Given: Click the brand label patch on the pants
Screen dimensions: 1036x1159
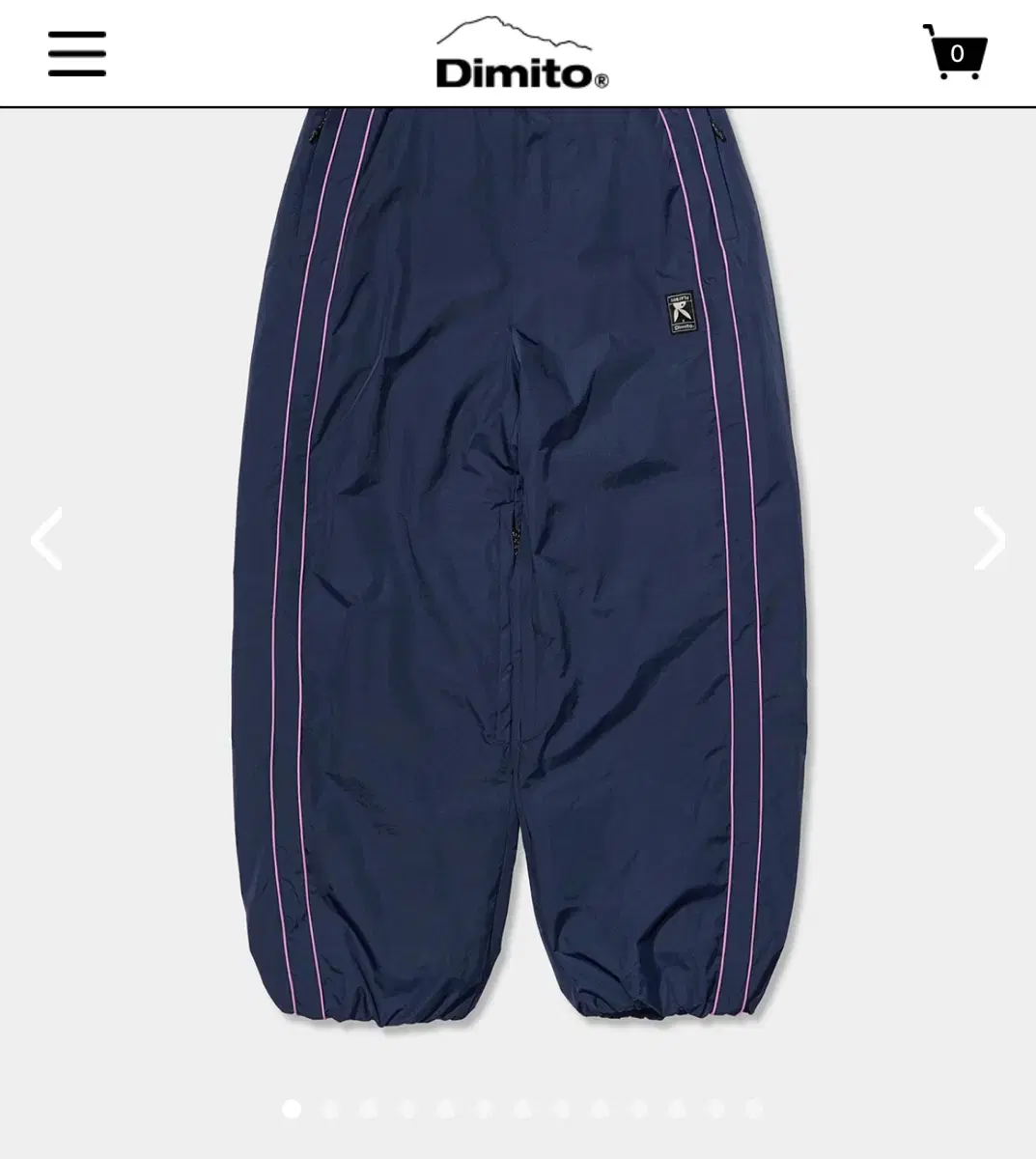Looking at the screenshot, I should tap(683, 311).
